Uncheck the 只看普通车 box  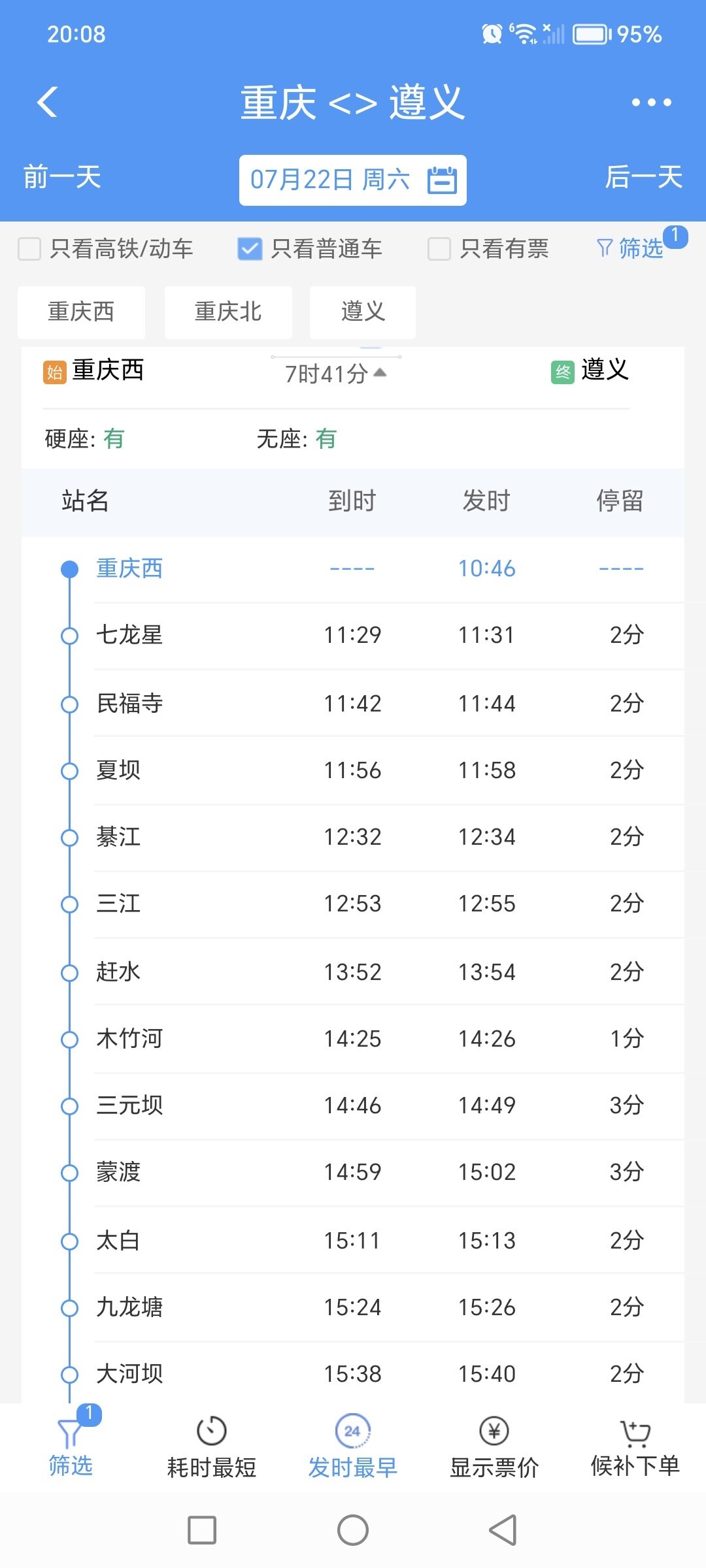click(250, 249)
